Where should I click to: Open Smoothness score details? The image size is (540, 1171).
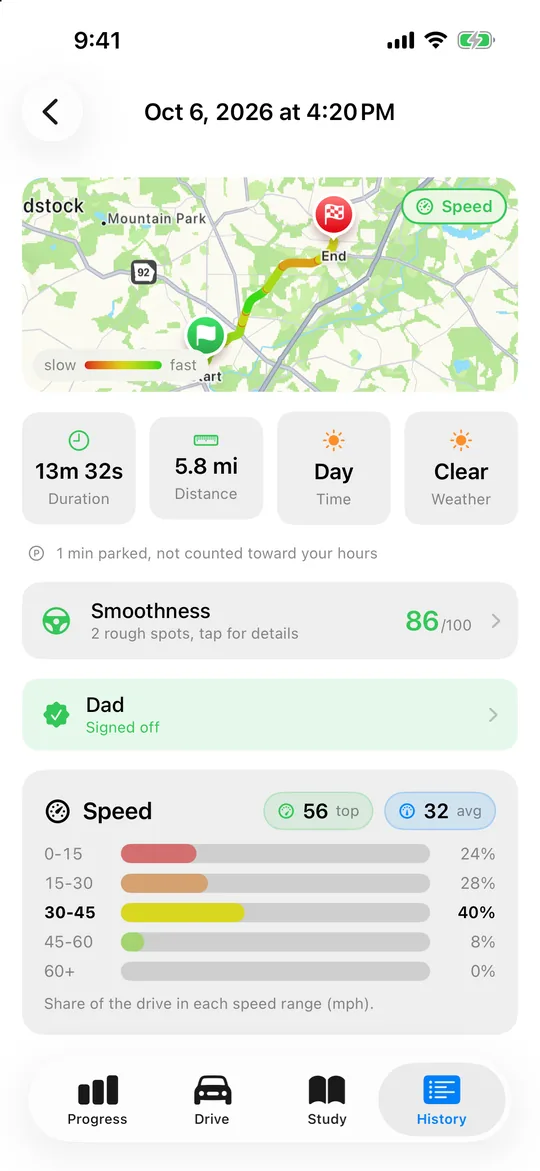270,621
